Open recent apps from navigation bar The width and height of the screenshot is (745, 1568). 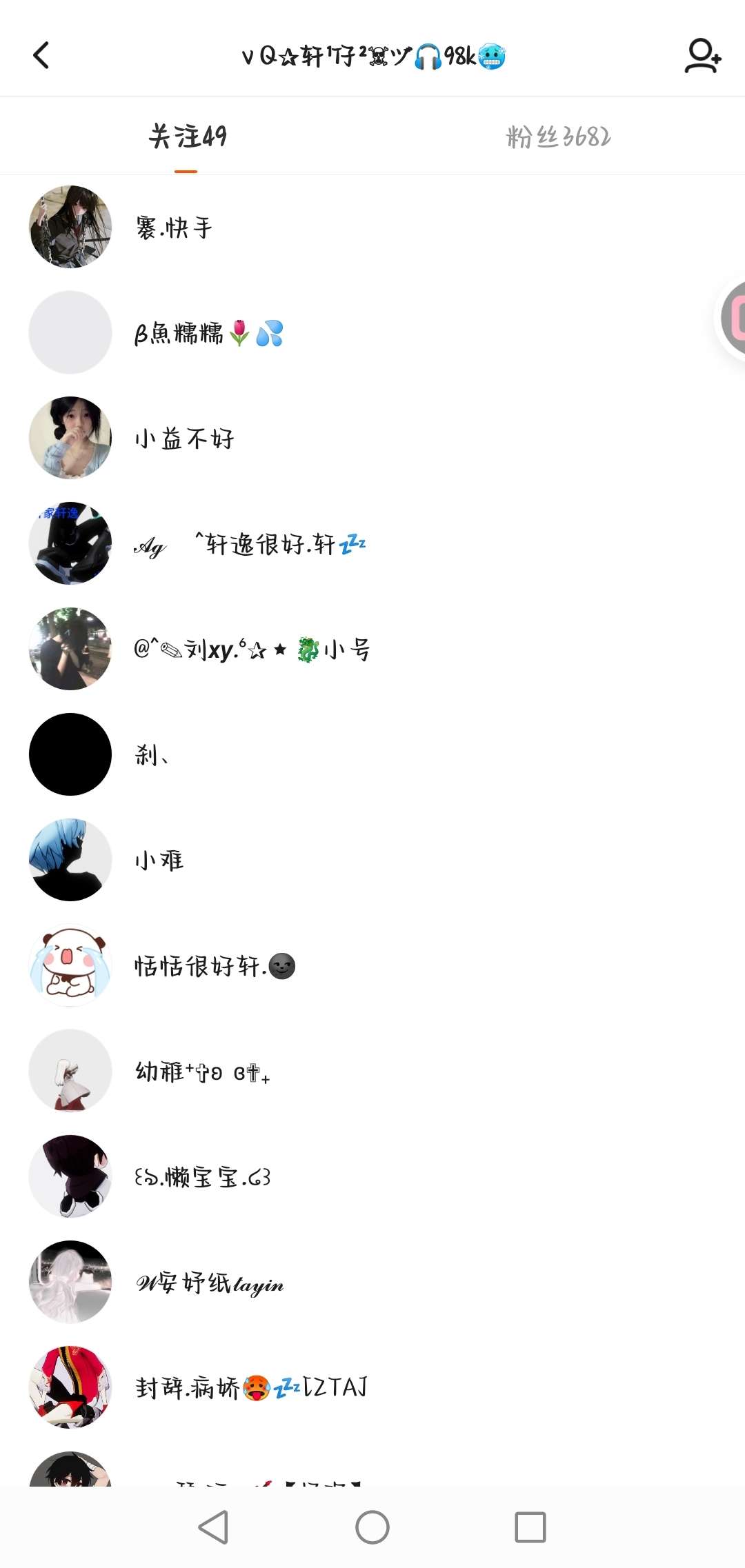(530, 1527)
